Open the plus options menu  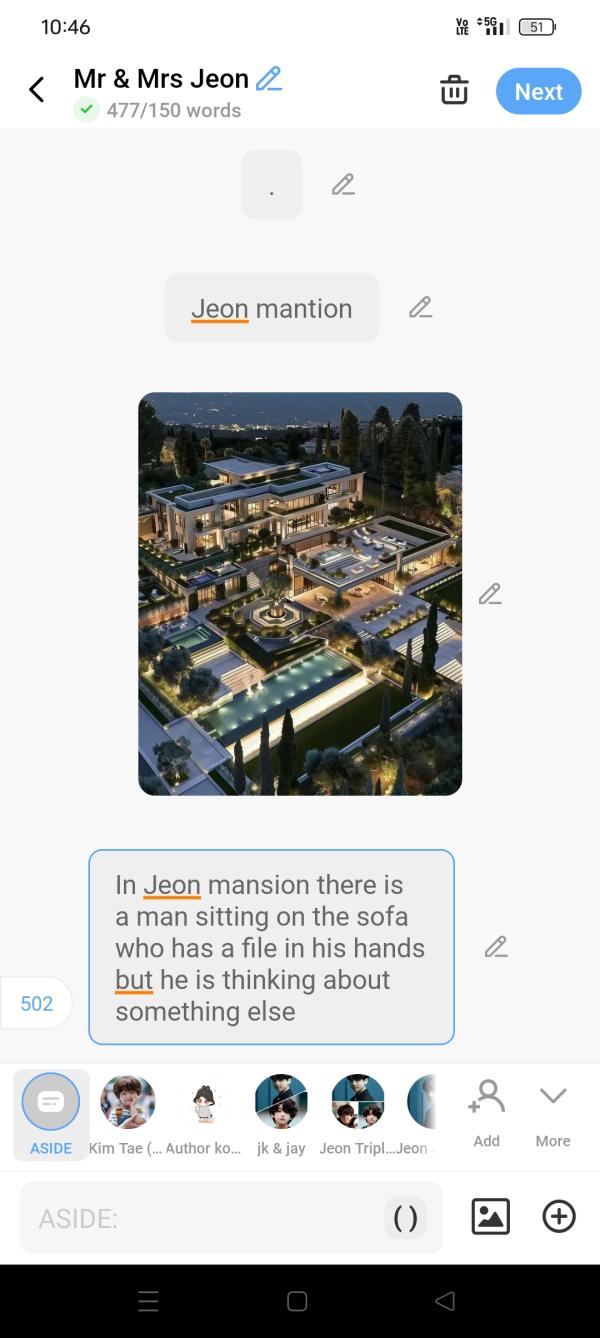558,1217
